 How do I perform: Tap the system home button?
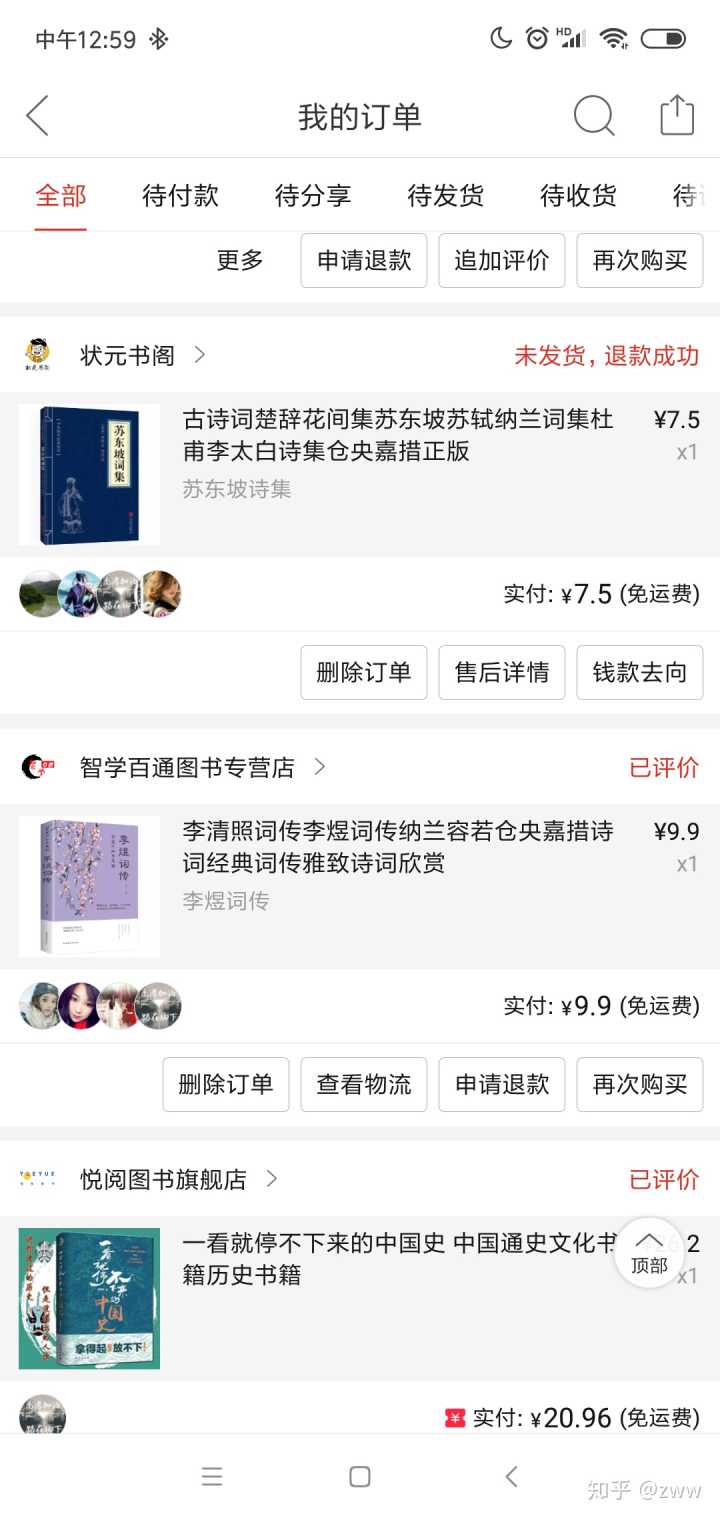click(x=360, y=1476)
